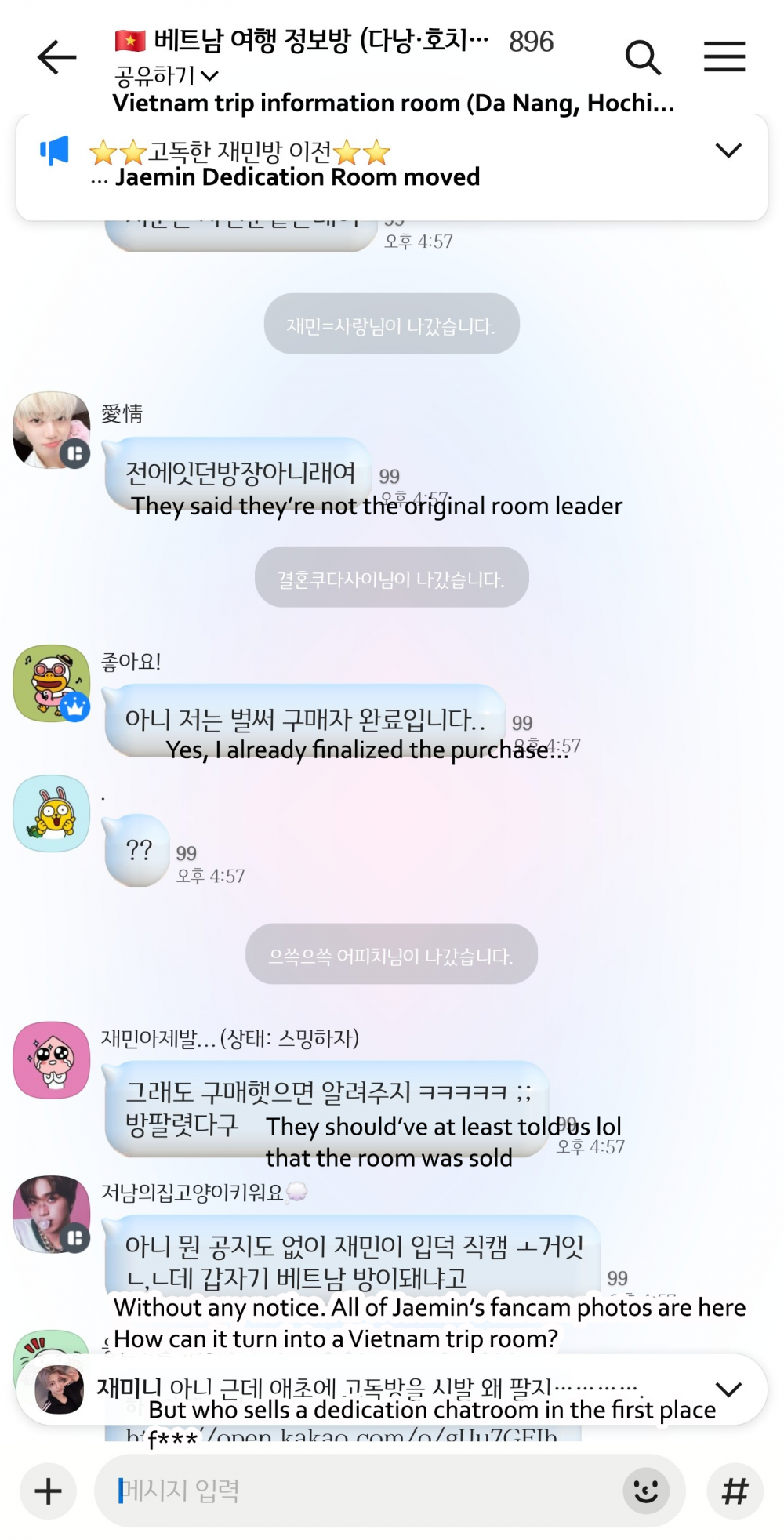This screenshot has width=784, height=1540.
Task: Open the plus attachment menu
Action: tap(49, 1491)
